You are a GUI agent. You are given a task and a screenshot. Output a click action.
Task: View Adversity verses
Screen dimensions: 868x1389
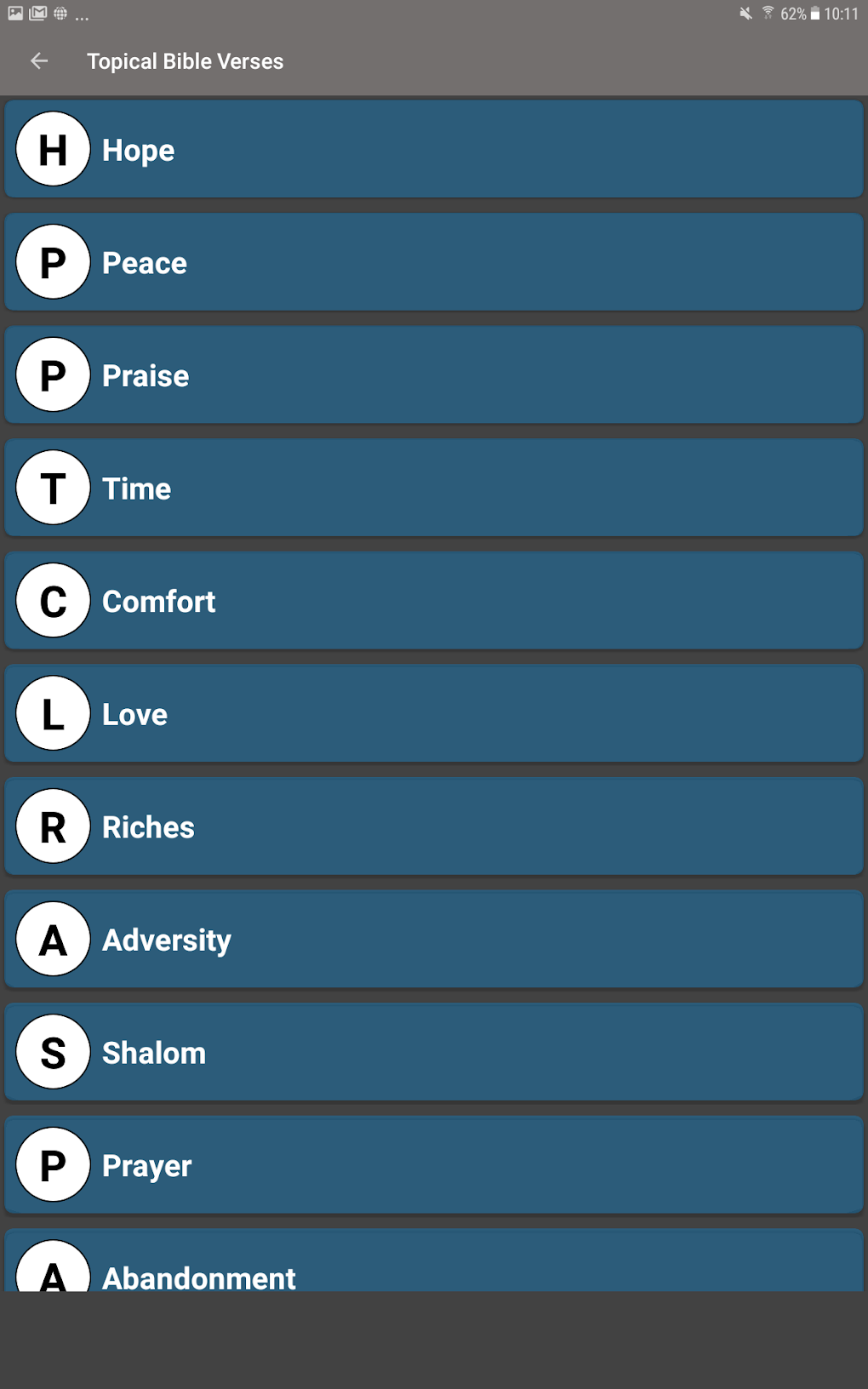click(x=434, y=940)
